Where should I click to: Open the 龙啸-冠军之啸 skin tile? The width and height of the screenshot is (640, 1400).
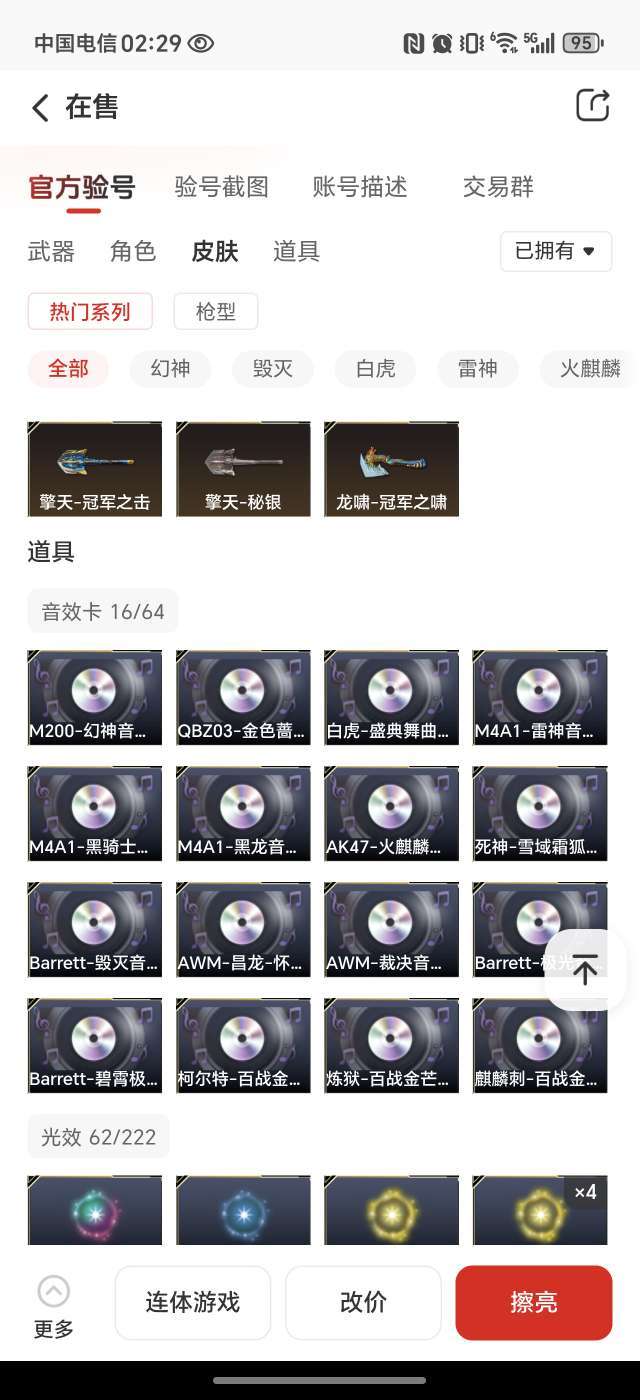coord(392,469)
